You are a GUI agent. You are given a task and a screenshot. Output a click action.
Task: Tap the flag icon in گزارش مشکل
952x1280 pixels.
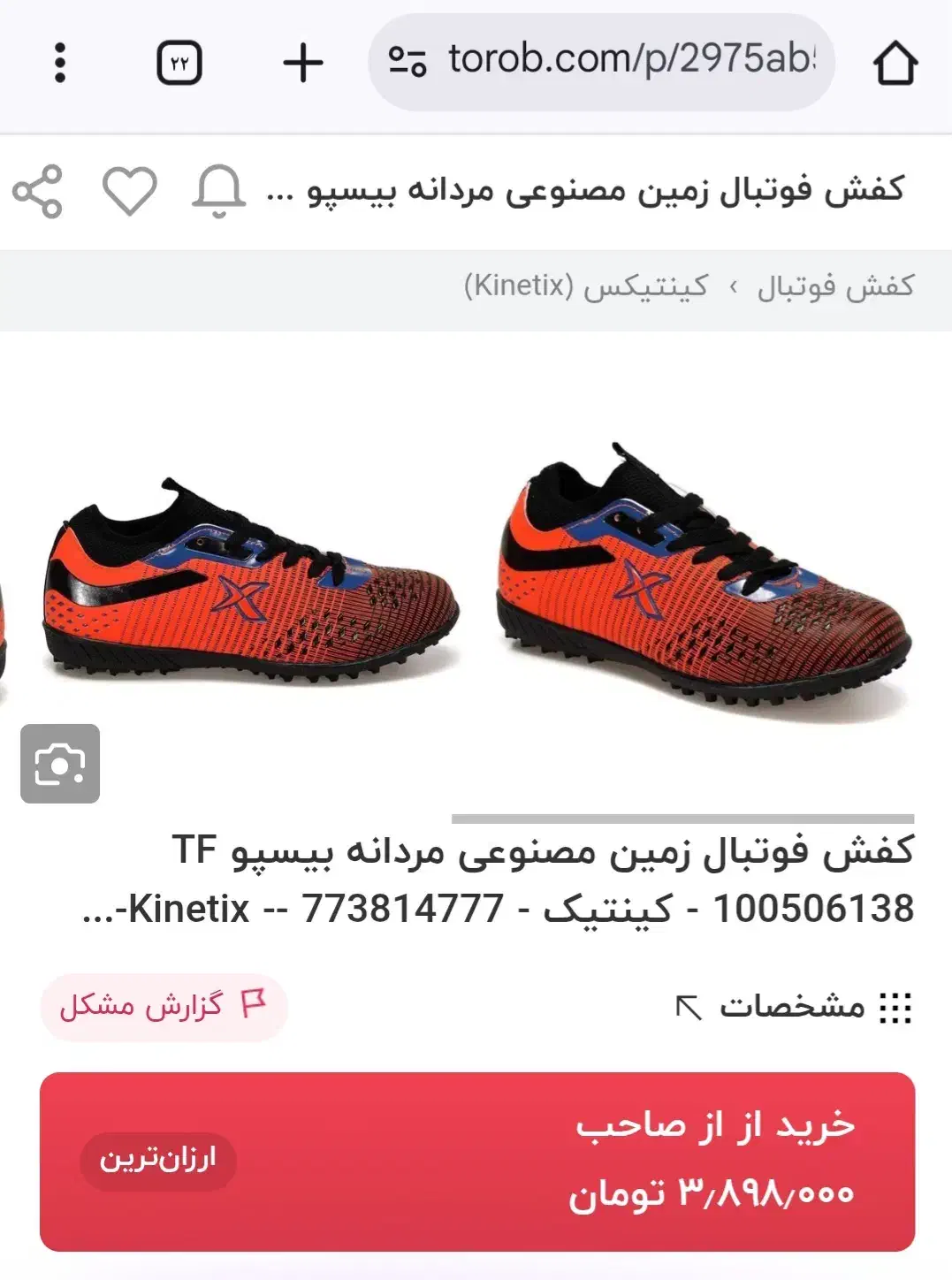[255, 1003]
